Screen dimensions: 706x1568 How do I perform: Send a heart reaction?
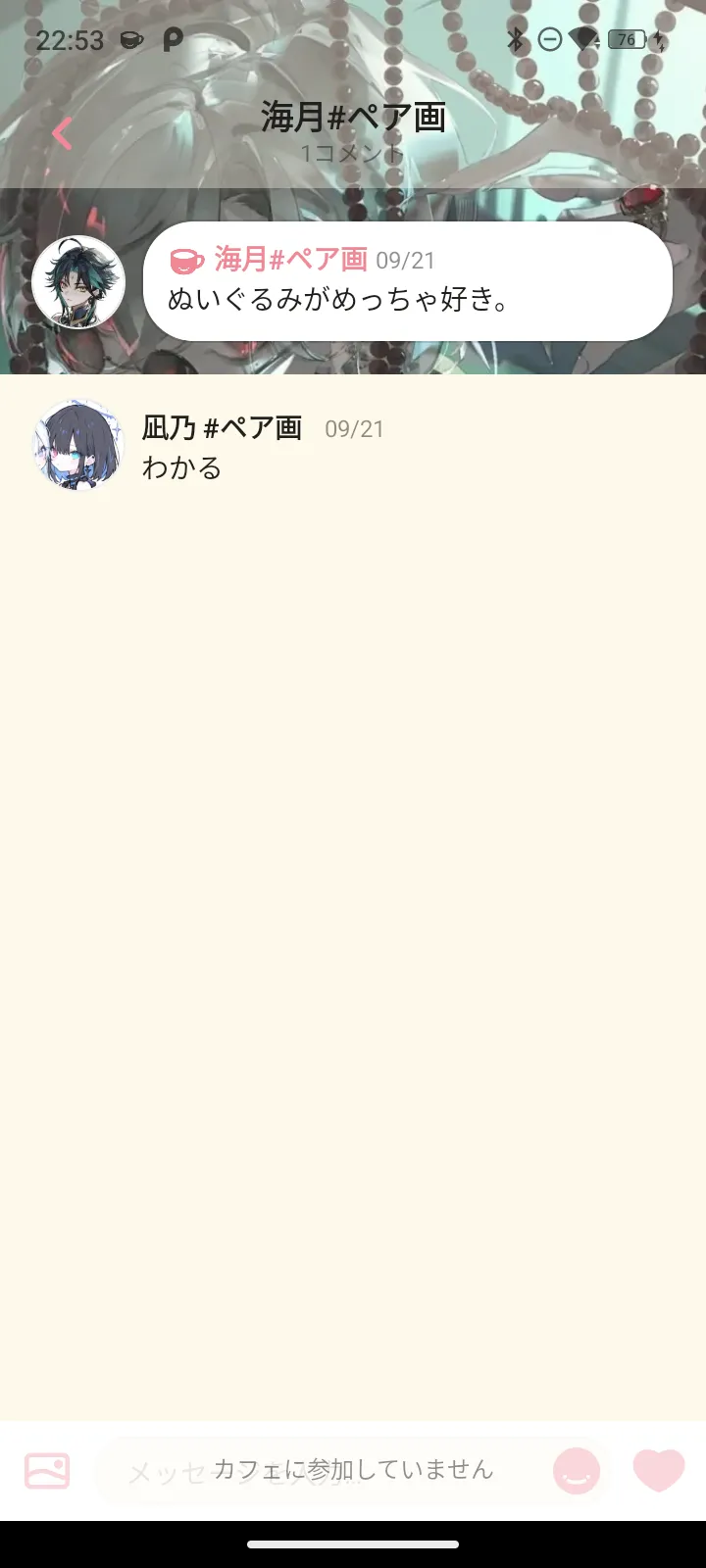click(x=658, y=1470)
